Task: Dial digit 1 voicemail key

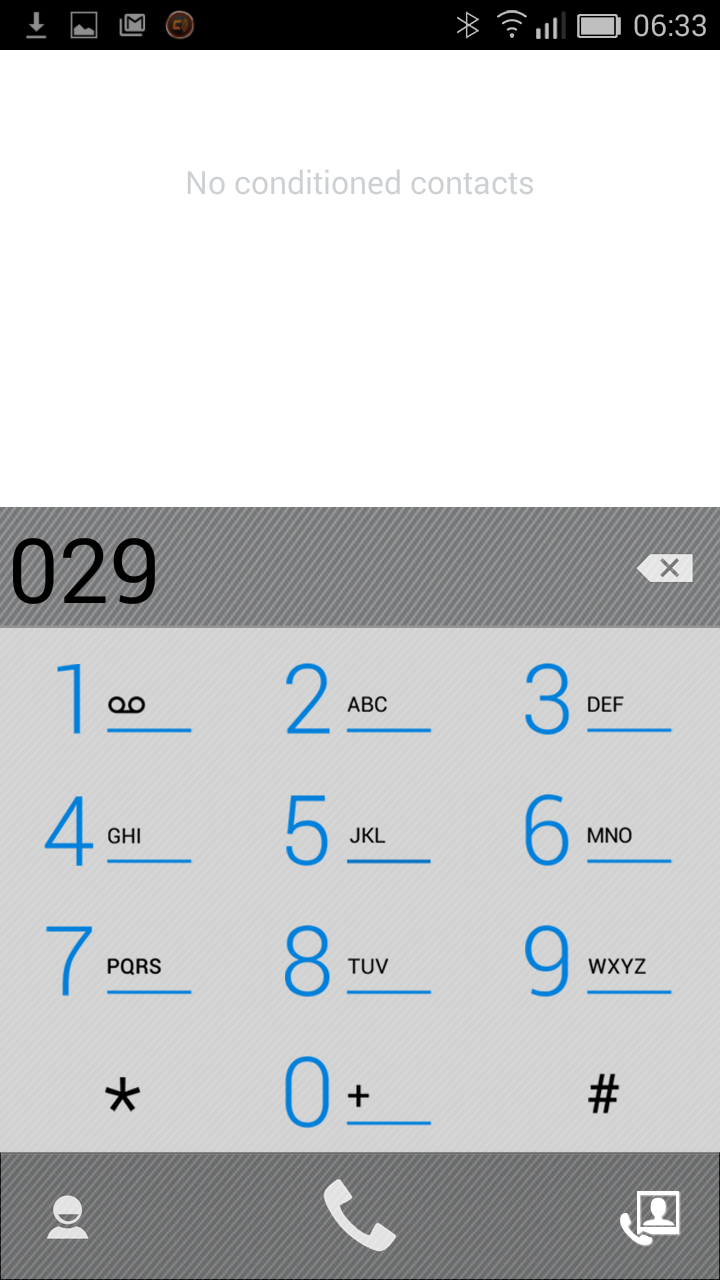Action: click(120, 699)
